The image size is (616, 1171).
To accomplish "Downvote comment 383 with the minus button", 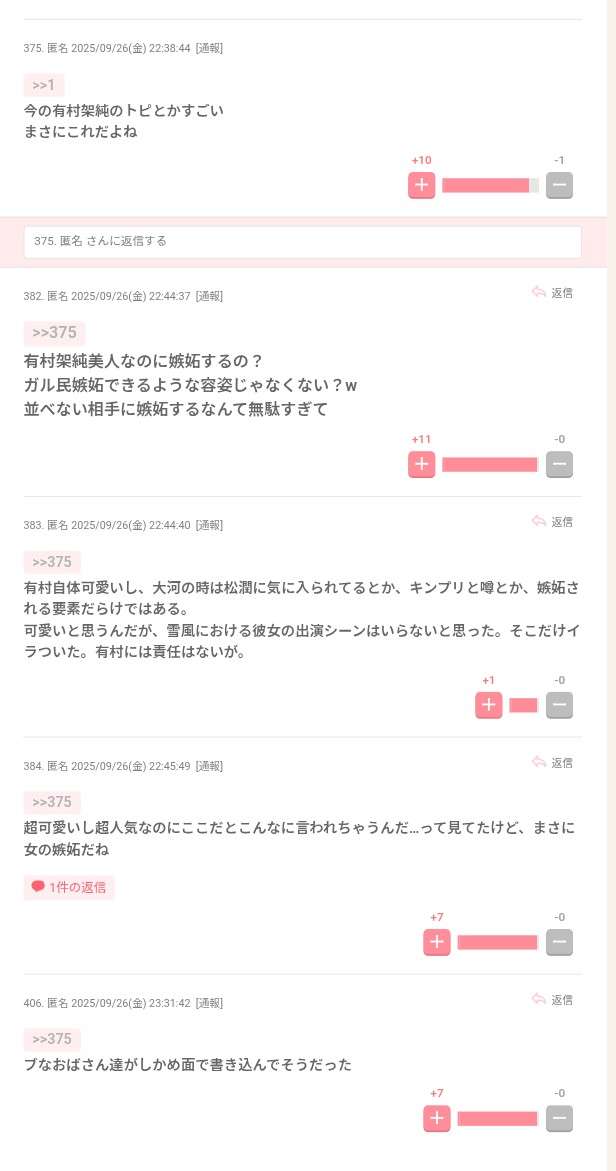I will pyautogui.click(x=559, y=705).
